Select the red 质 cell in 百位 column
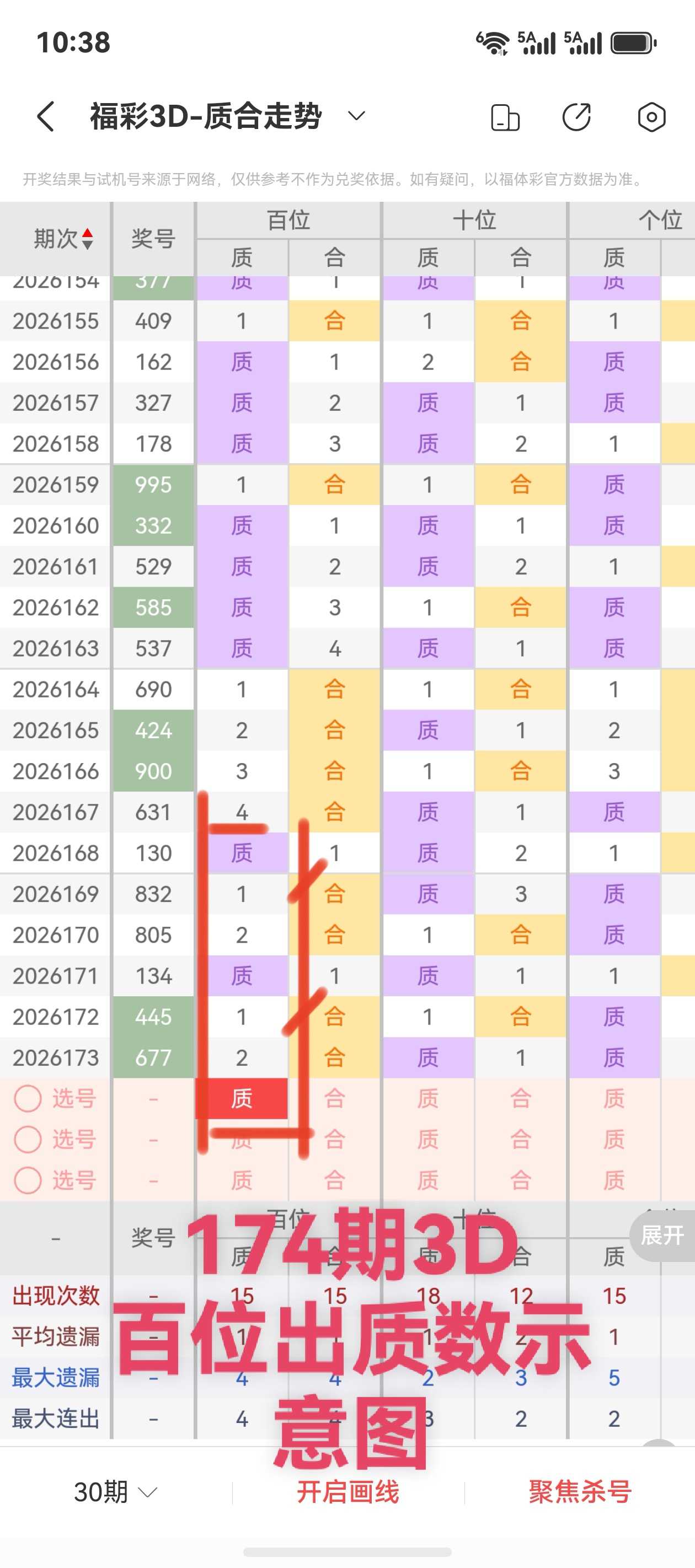Viewport: 695px width, 1568px height. pyautogui.click(x=242, y=1098)
